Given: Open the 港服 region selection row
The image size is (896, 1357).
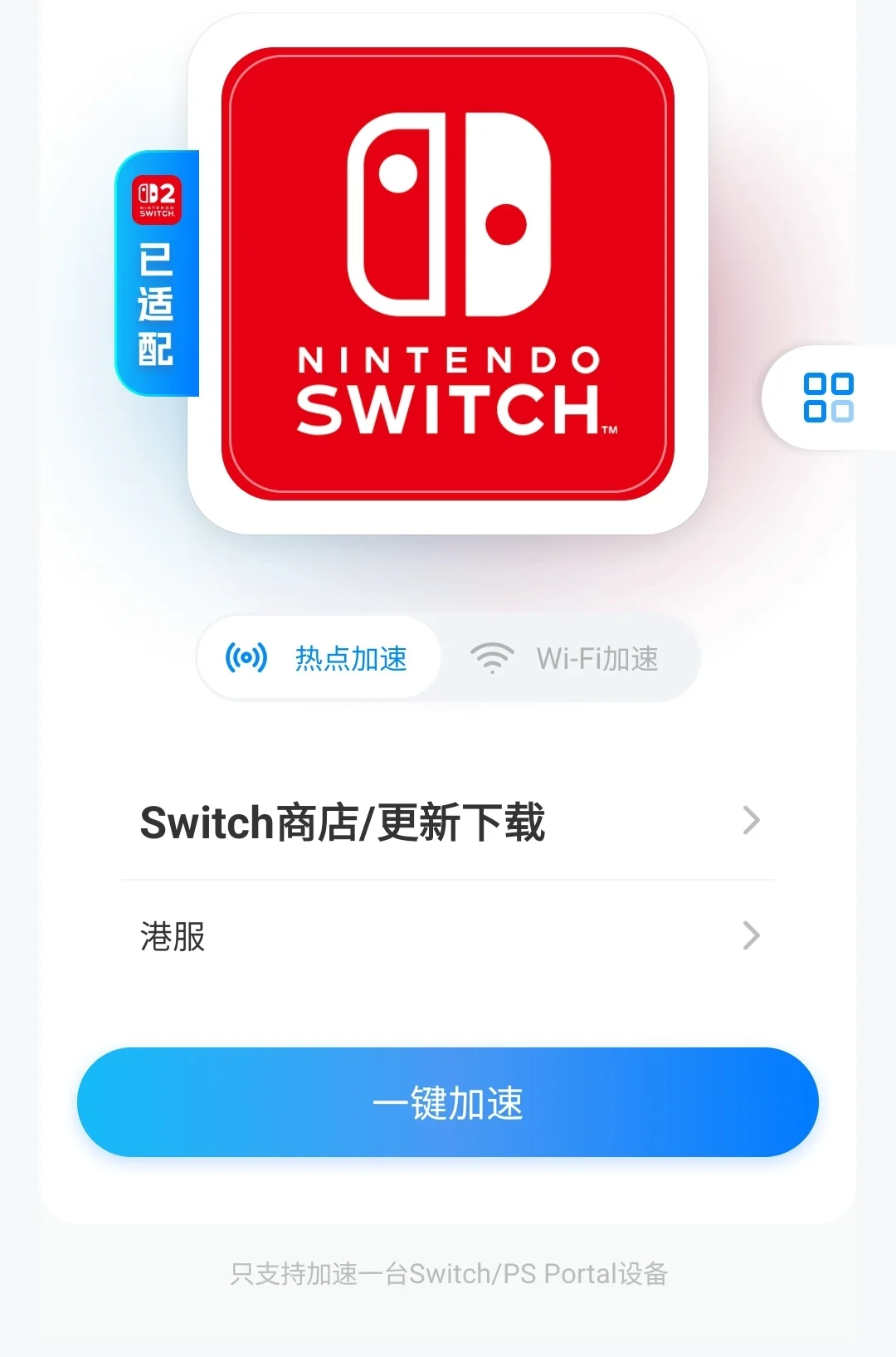Looking at the screenshot, I should [448, 936].
